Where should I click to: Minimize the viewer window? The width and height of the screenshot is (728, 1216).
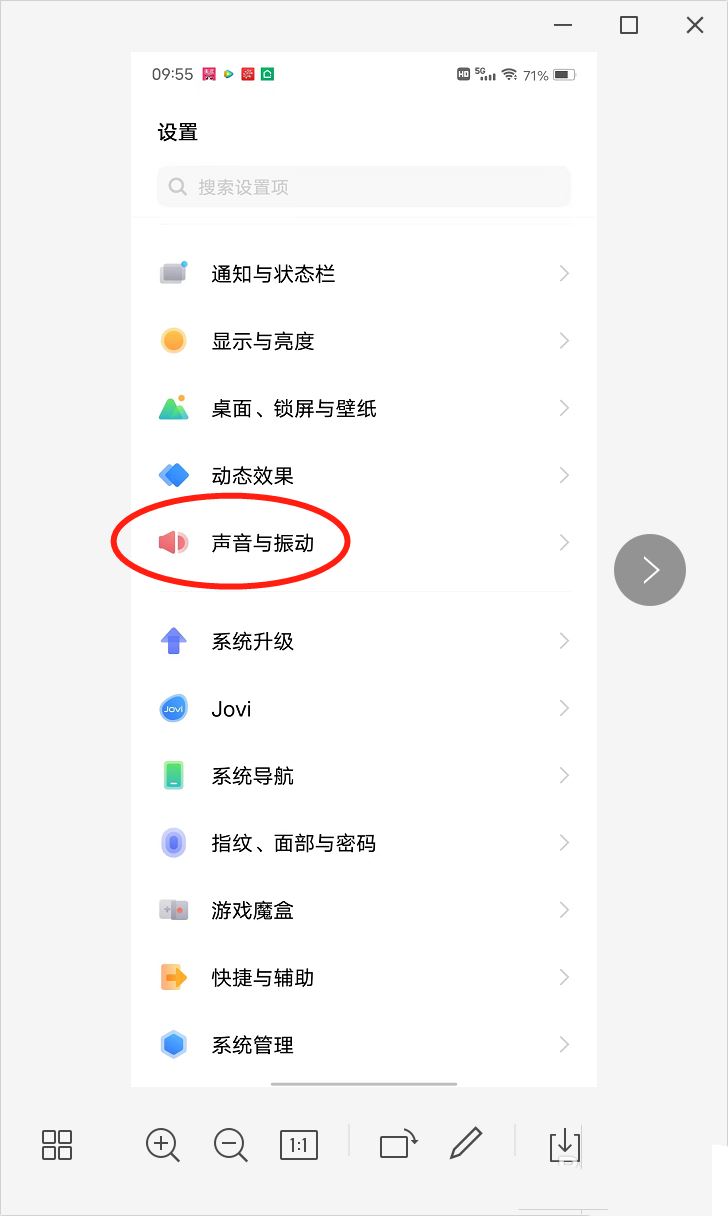pyautogui.click(x=563, y=25)
